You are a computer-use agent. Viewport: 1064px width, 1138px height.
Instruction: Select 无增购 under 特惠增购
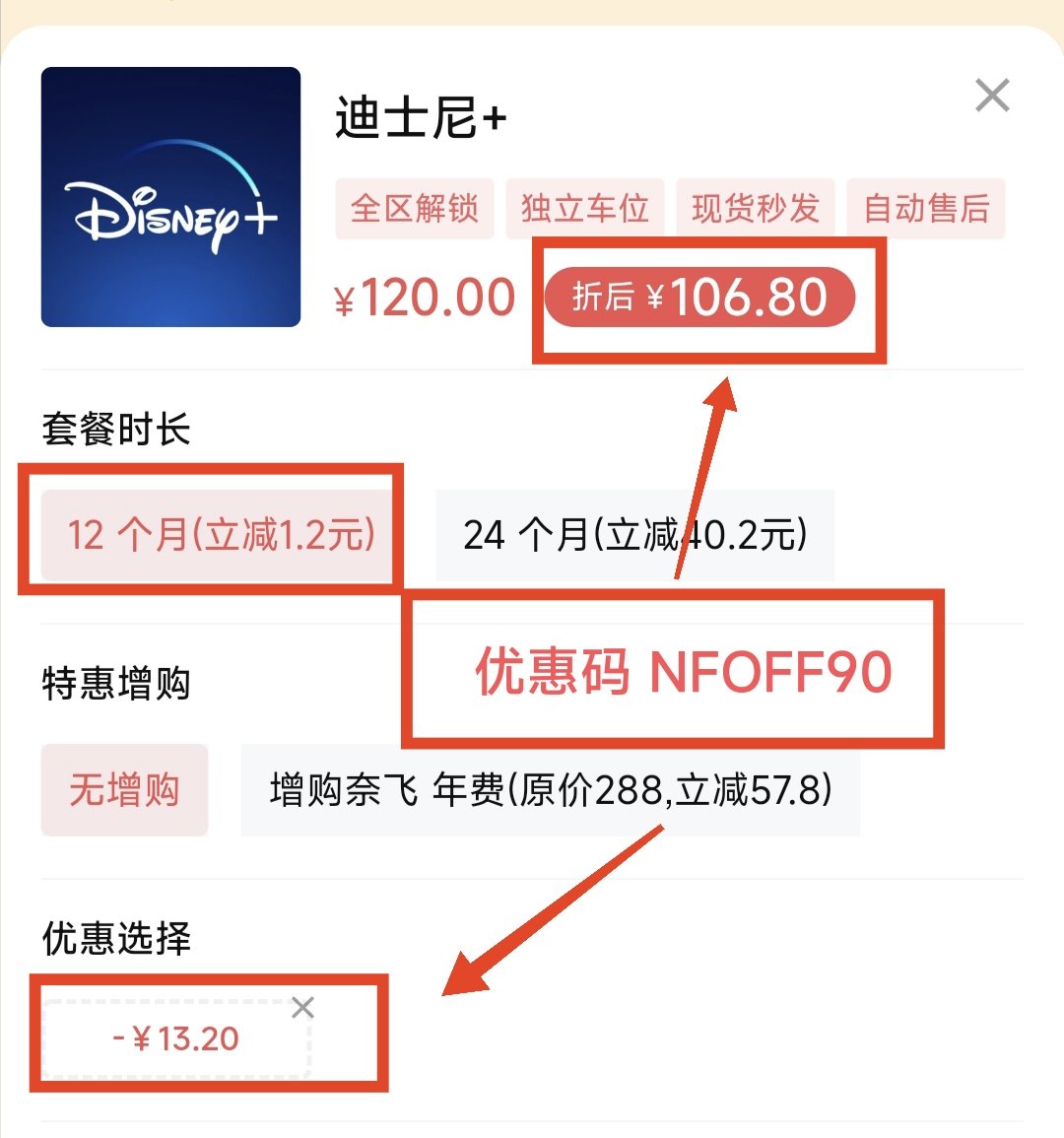[124, 790]
